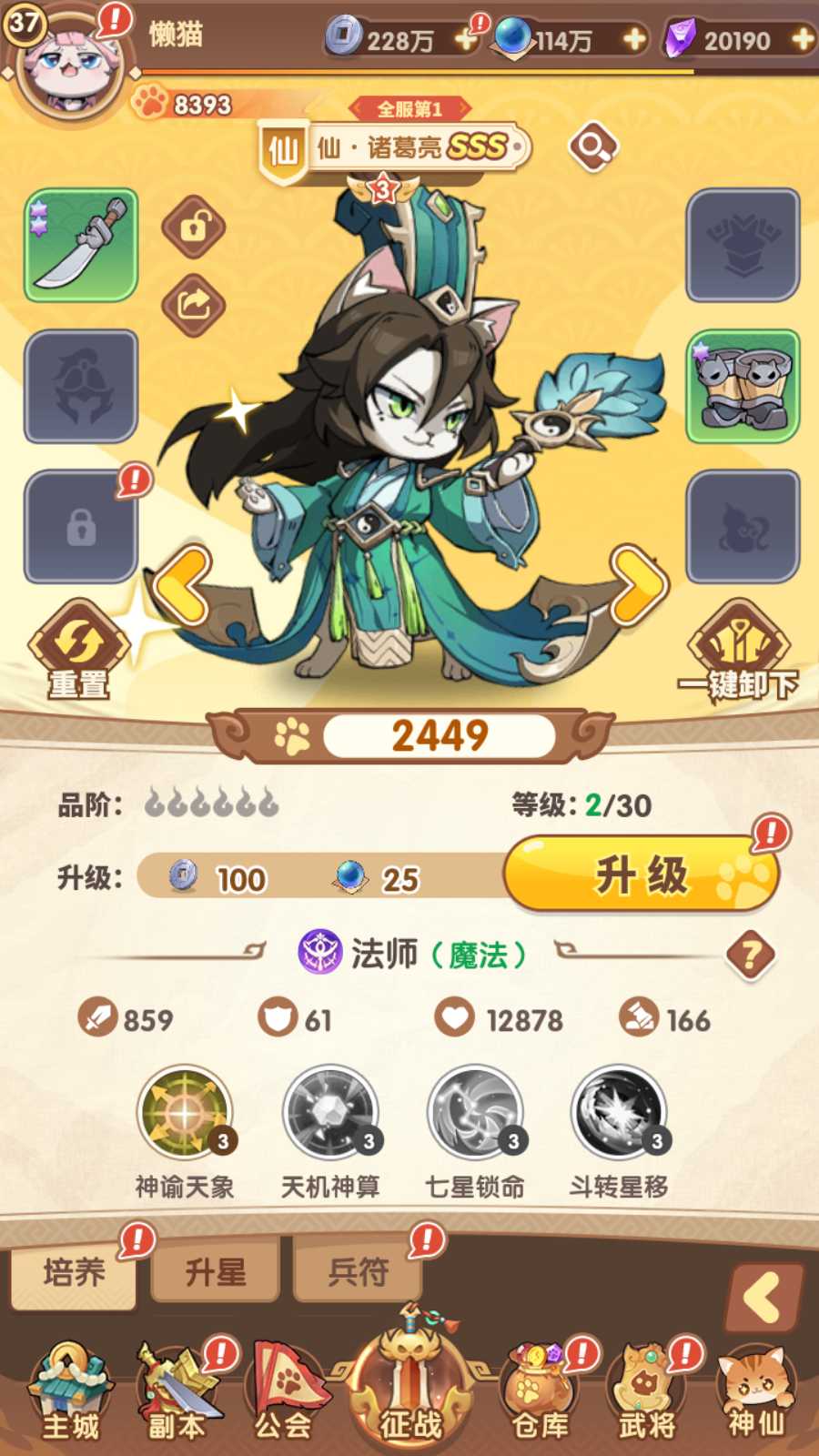Viewport: 819px width, 1456px height.
Task: Switch to the 升星 tab
Action: click(x=216, y=1271)
